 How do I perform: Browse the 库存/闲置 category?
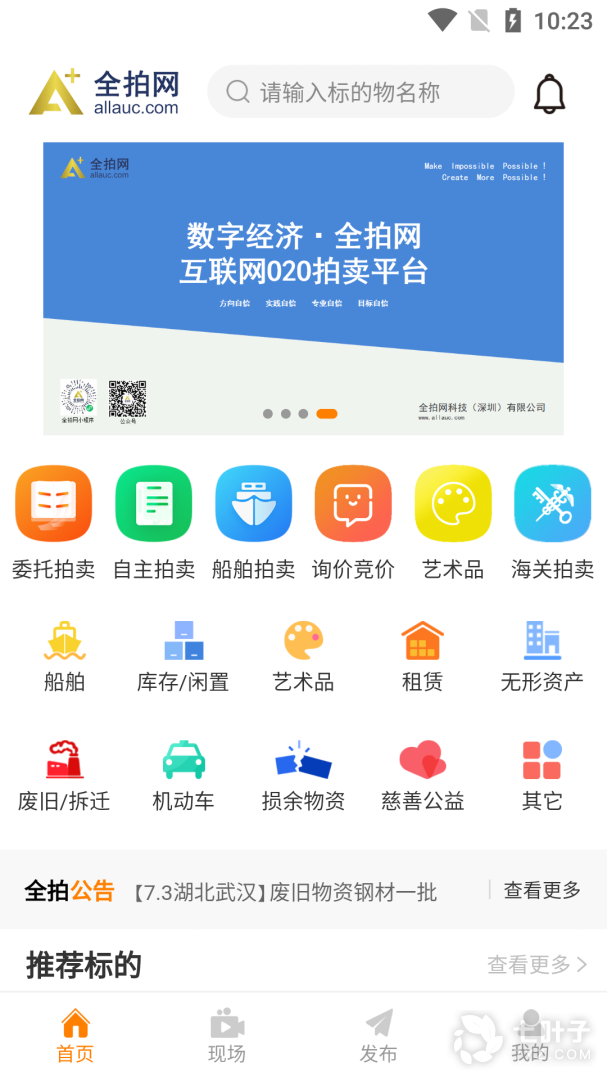pos(183,656)
